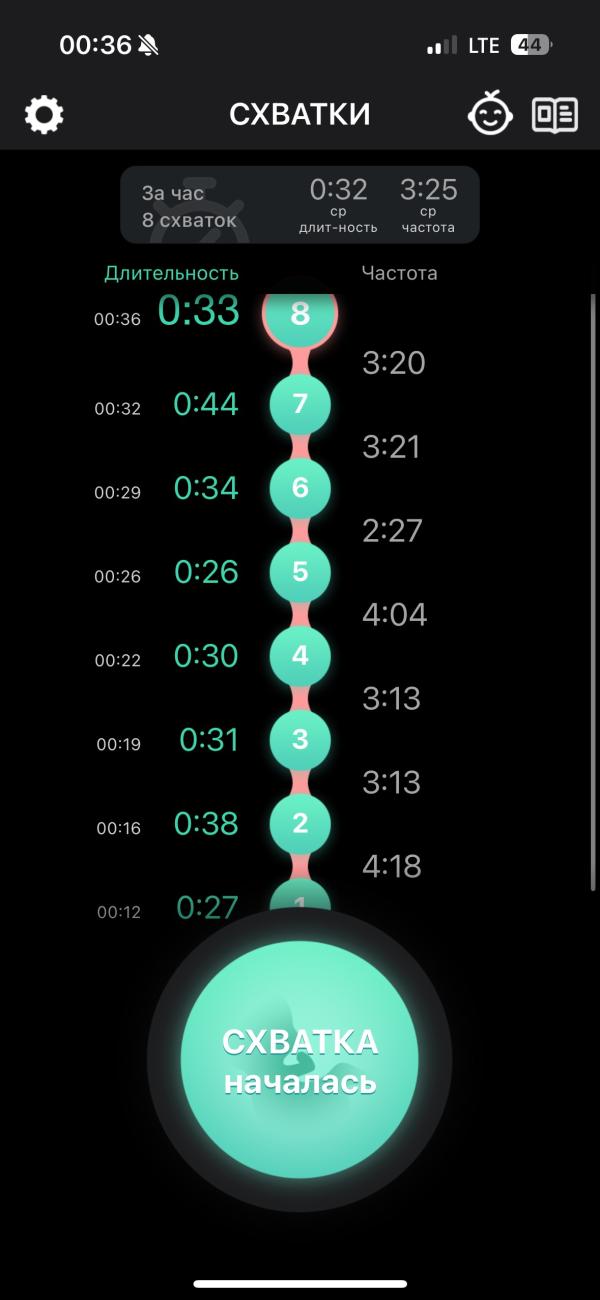Tap the baby face icon

coord(490,114)
